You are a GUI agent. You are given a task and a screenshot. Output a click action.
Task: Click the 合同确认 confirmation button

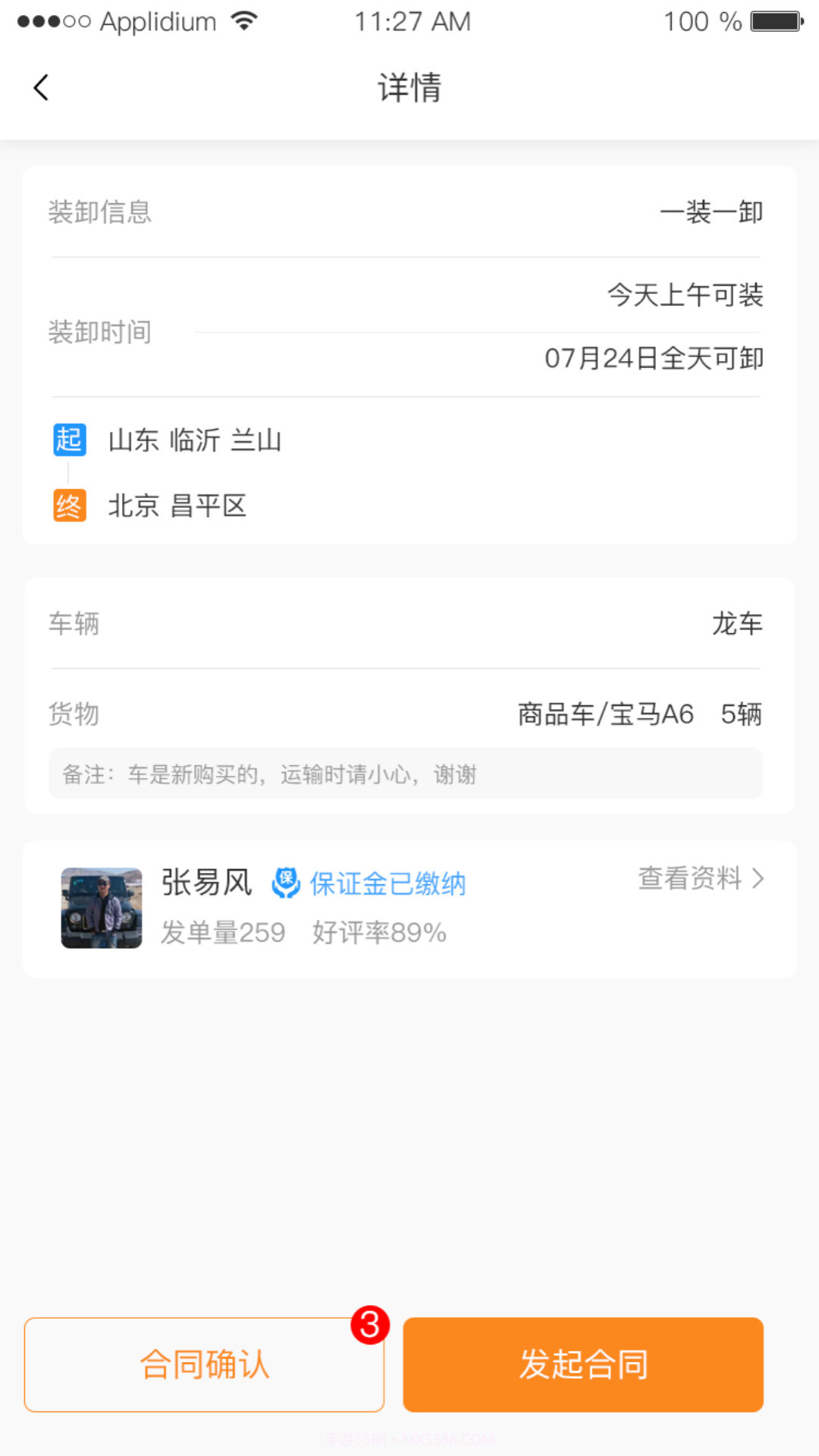(x=205, y=1363)
